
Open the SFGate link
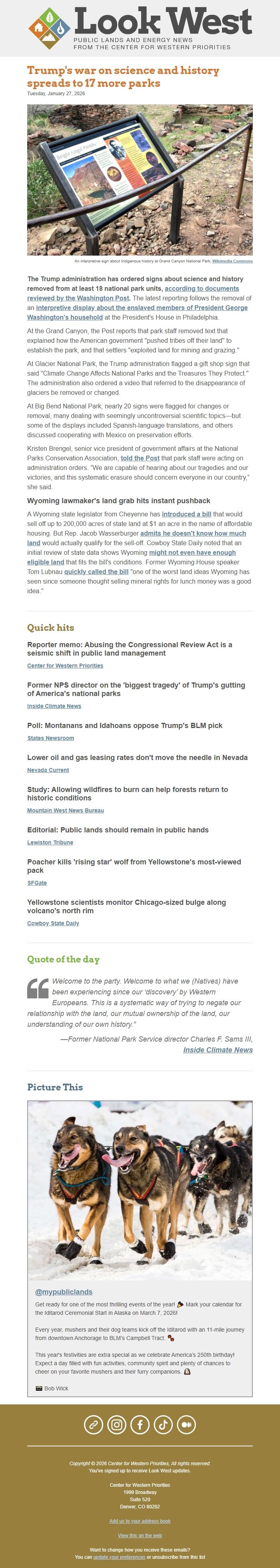[x=36, y=883]
